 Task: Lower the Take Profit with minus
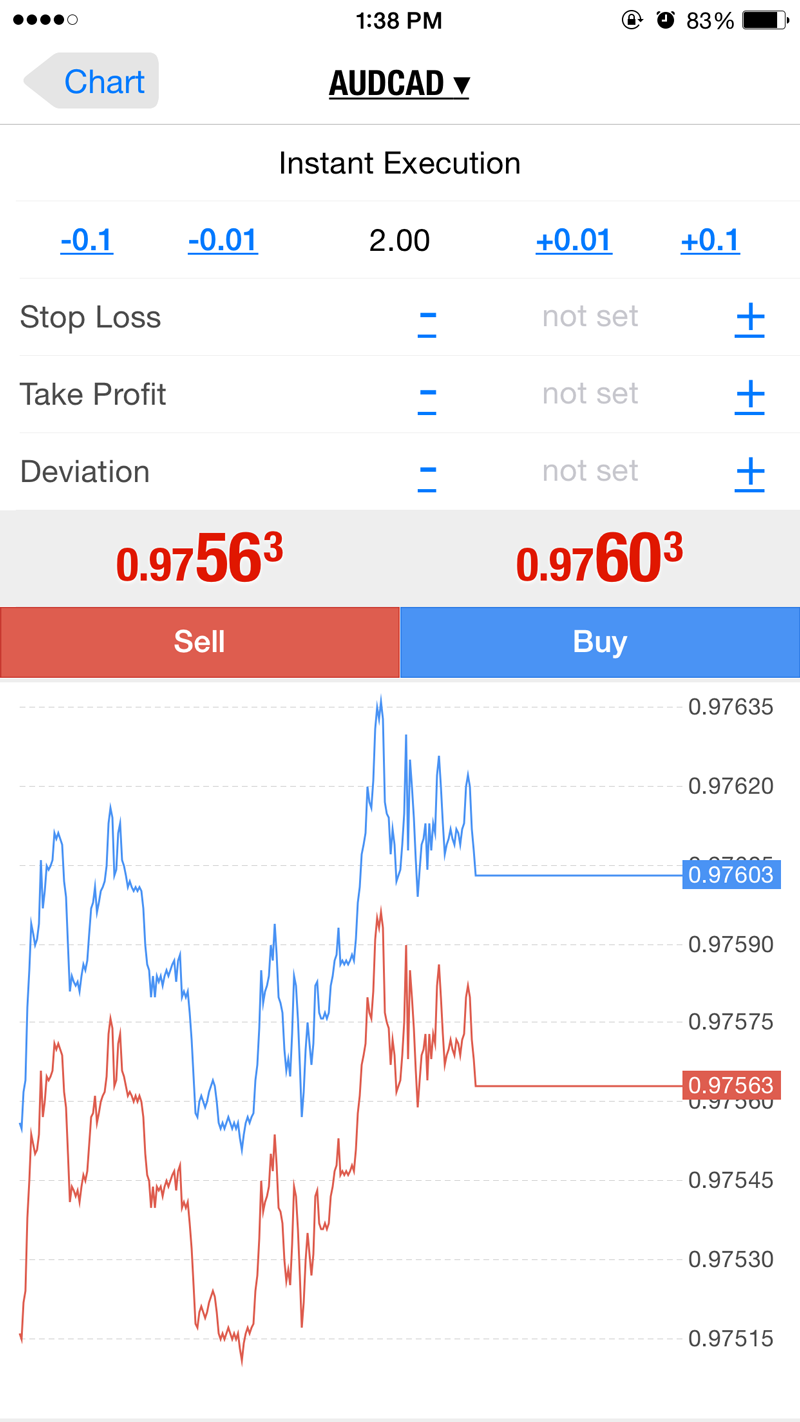click(427, 395)
